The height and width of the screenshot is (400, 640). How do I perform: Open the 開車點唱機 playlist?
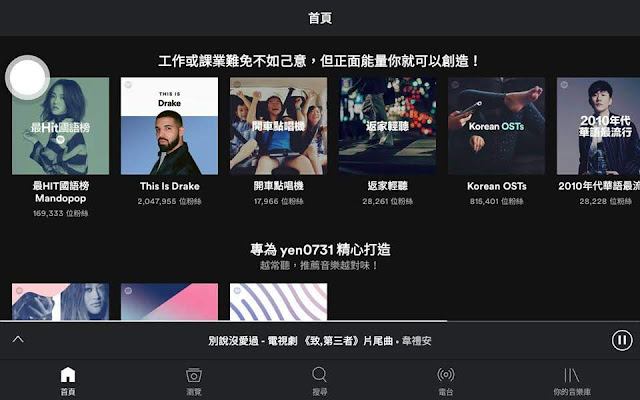click(278, 127)
